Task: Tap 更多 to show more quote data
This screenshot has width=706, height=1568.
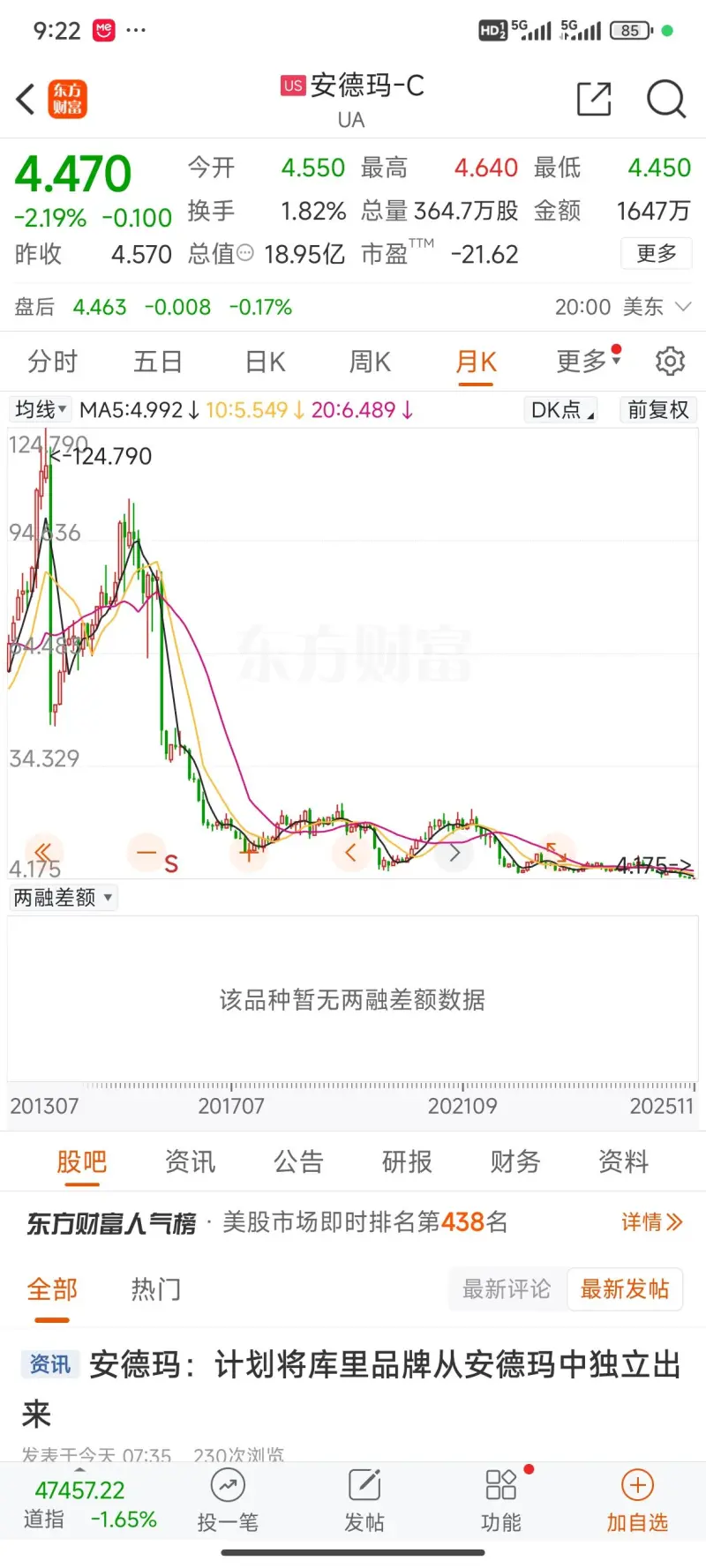Action: (x=657, y=254)
